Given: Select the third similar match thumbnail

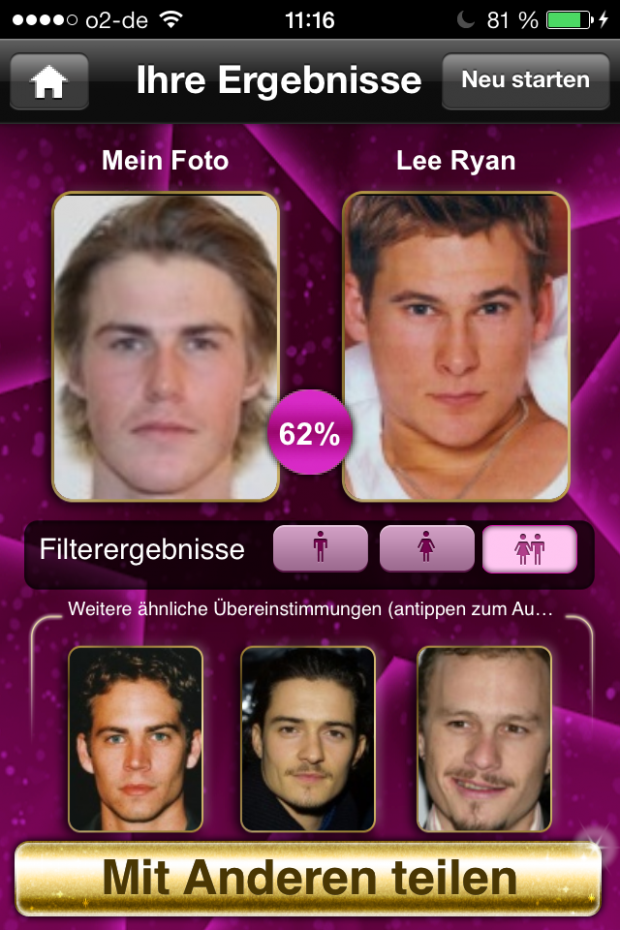Looking at the screenshot, I should point(484,738).
